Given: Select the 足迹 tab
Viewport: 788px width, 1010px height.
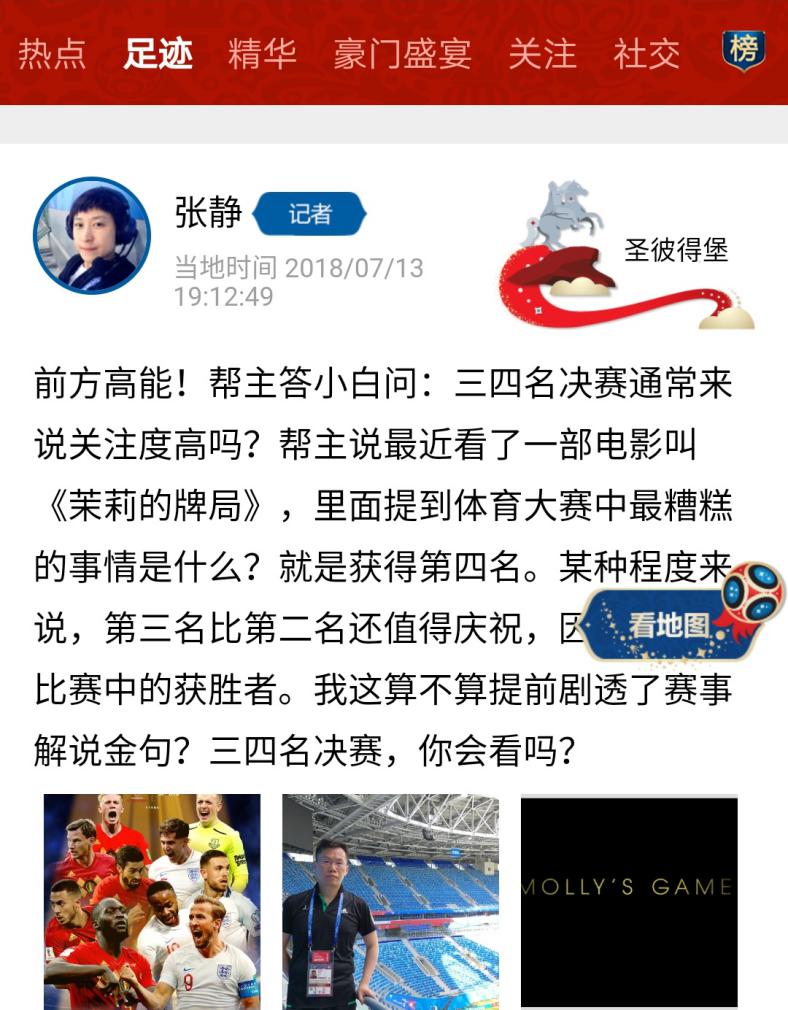Looking at the screenshot, I should (x=158, y=53).
